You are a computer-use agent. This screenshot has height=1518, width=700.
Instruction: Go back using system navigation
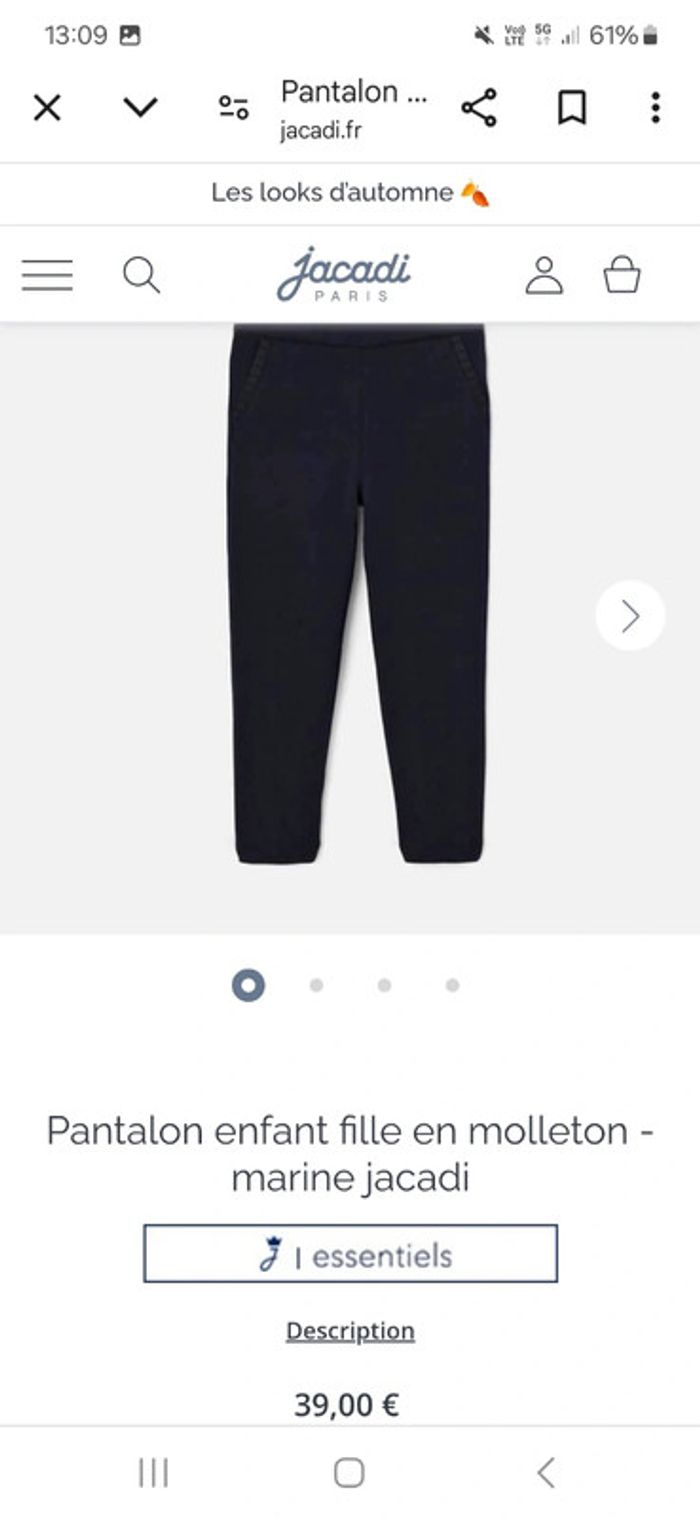pos(545,1472)
